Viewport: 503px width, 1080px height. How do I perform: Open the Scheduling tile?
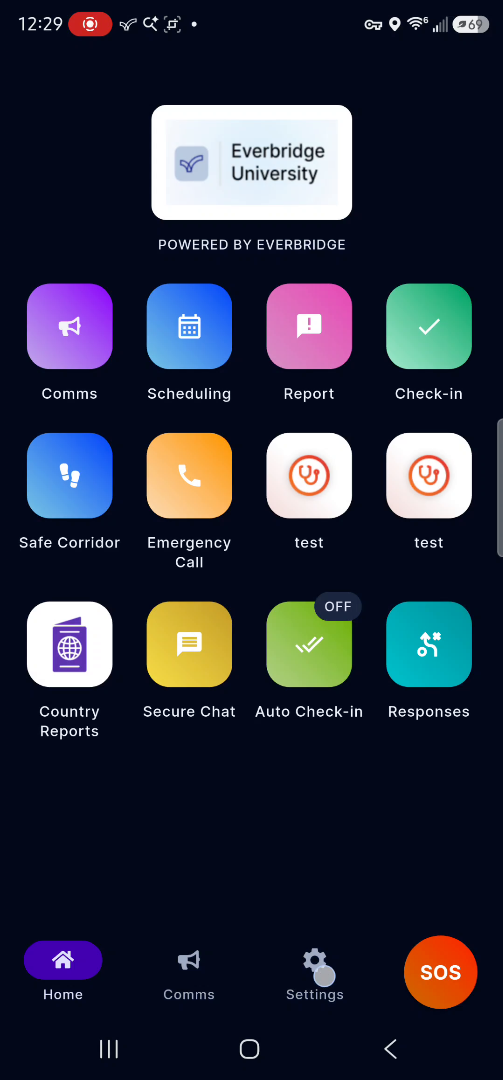(x=189, y=326)
